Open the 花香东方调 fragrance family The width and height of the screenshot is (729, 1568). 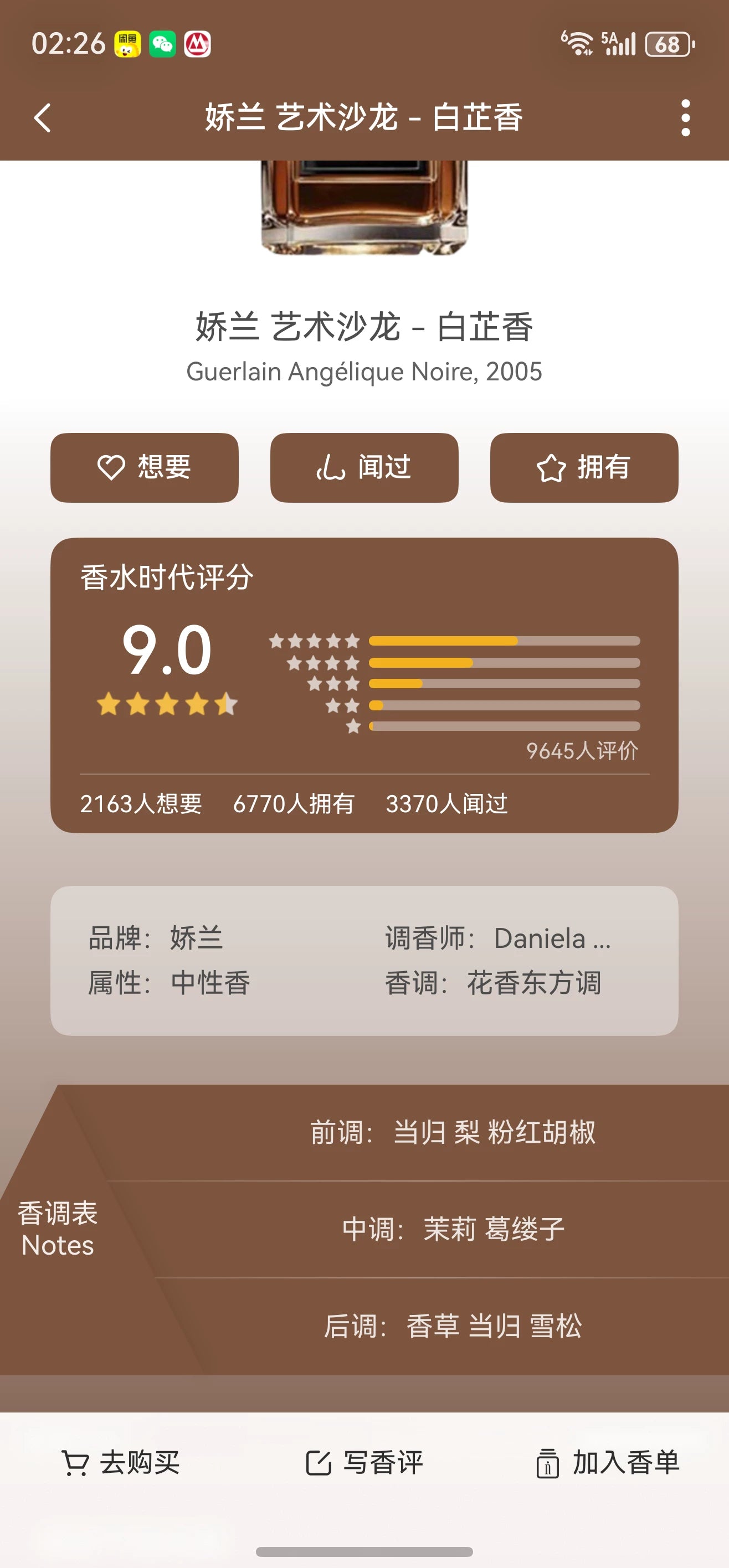(533, 983)
